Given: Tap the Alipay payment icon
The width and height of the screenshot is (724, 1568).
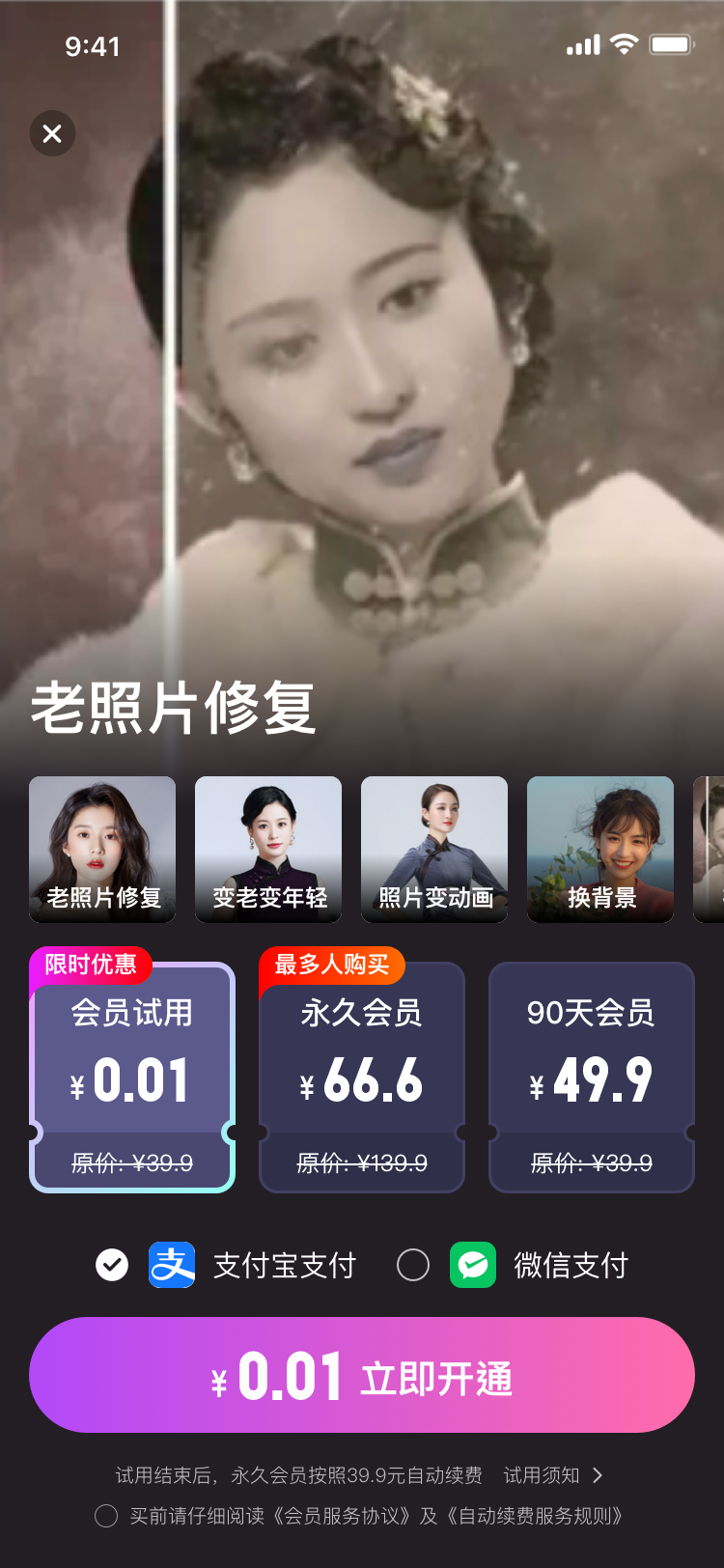Looking at the screenshot, I should tap(170, 1265).
